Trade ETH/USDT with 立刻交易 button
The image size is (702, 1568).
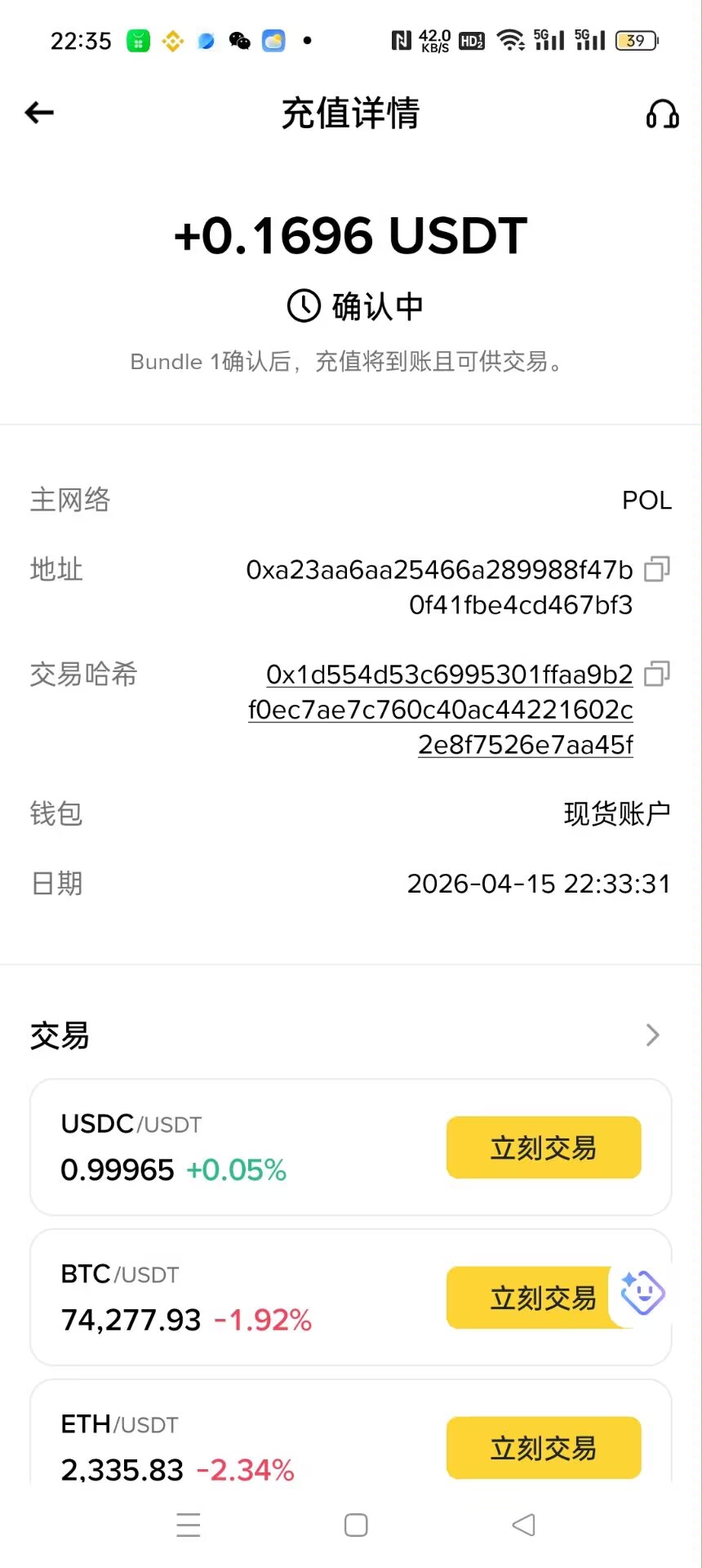[543, 1448]
